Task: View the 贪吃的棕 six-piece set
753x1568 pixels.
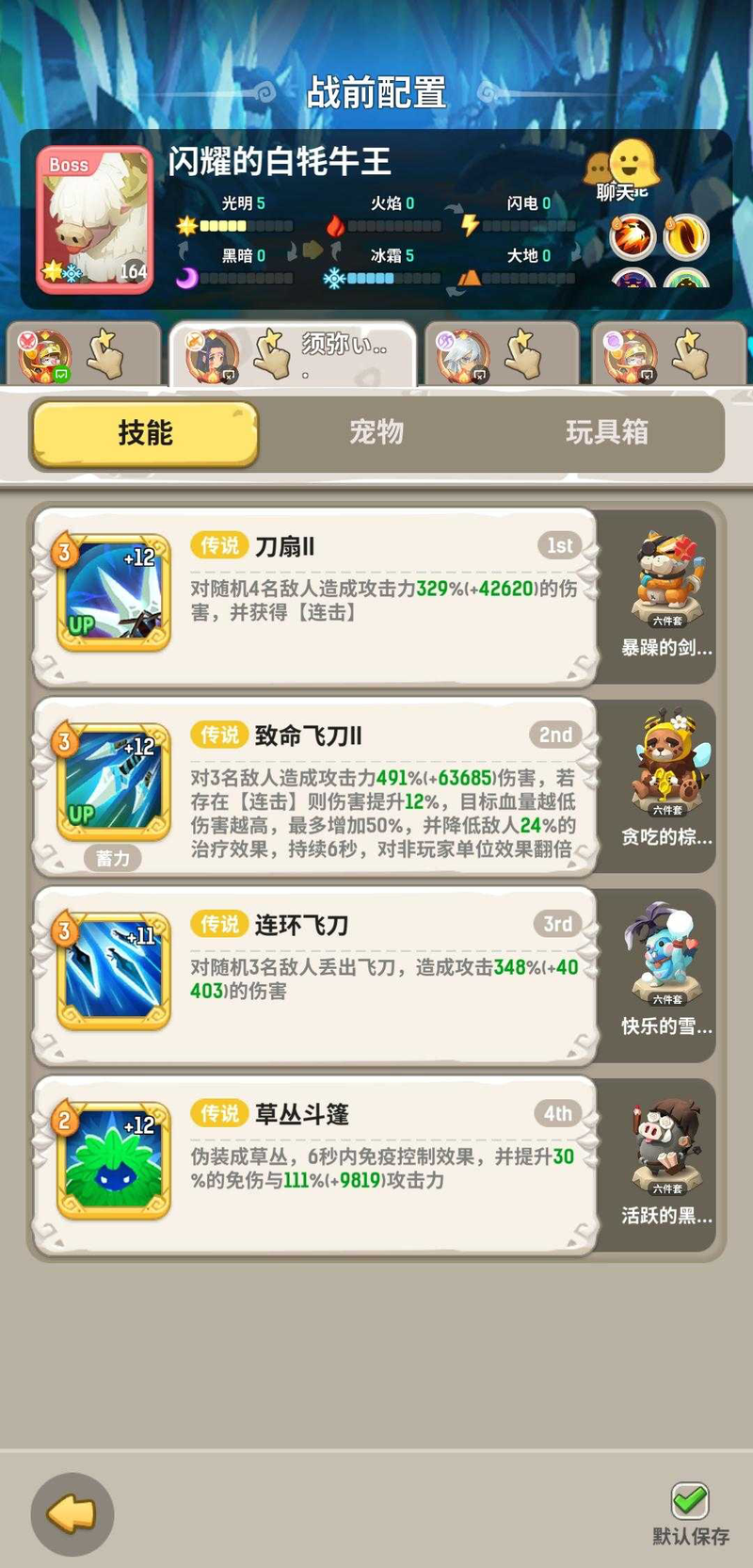Action: tap(666, 784)
